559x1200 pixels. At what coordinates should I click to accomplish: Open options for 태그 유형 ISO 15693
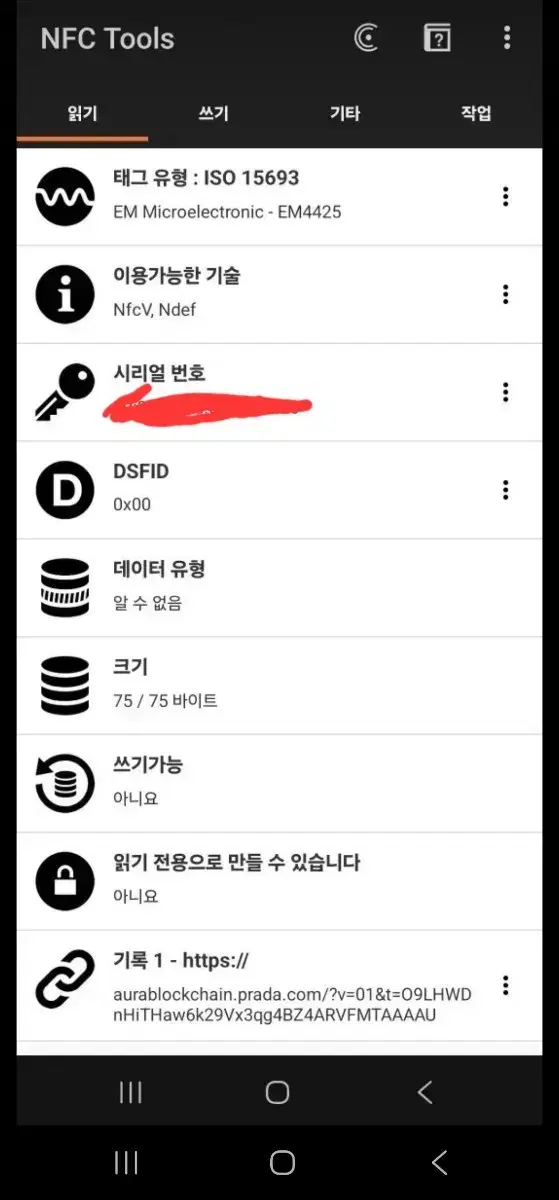pos(505,196)
